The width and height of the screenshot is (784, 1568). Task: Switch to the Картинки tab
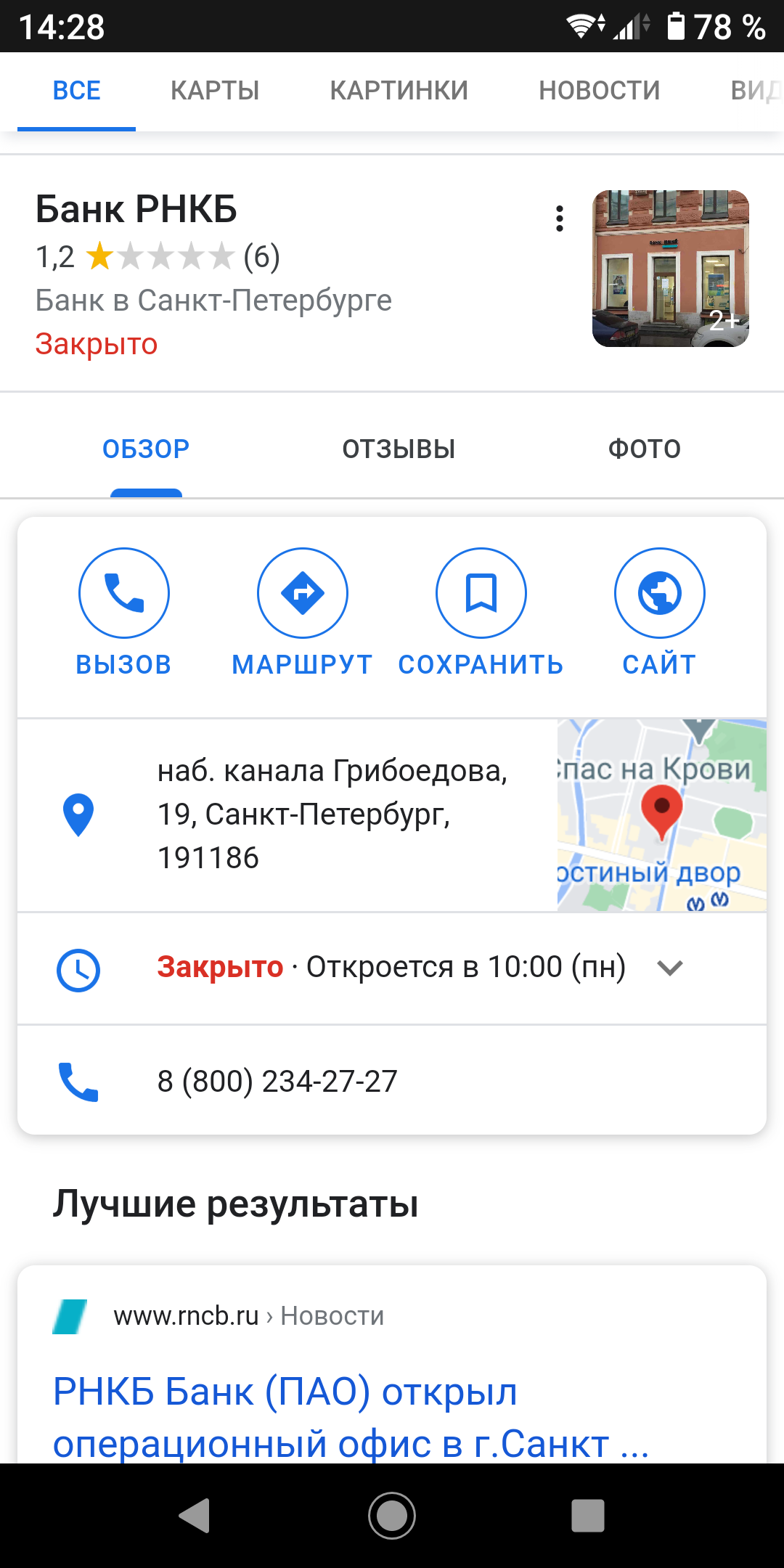click(x=399, y=91)
